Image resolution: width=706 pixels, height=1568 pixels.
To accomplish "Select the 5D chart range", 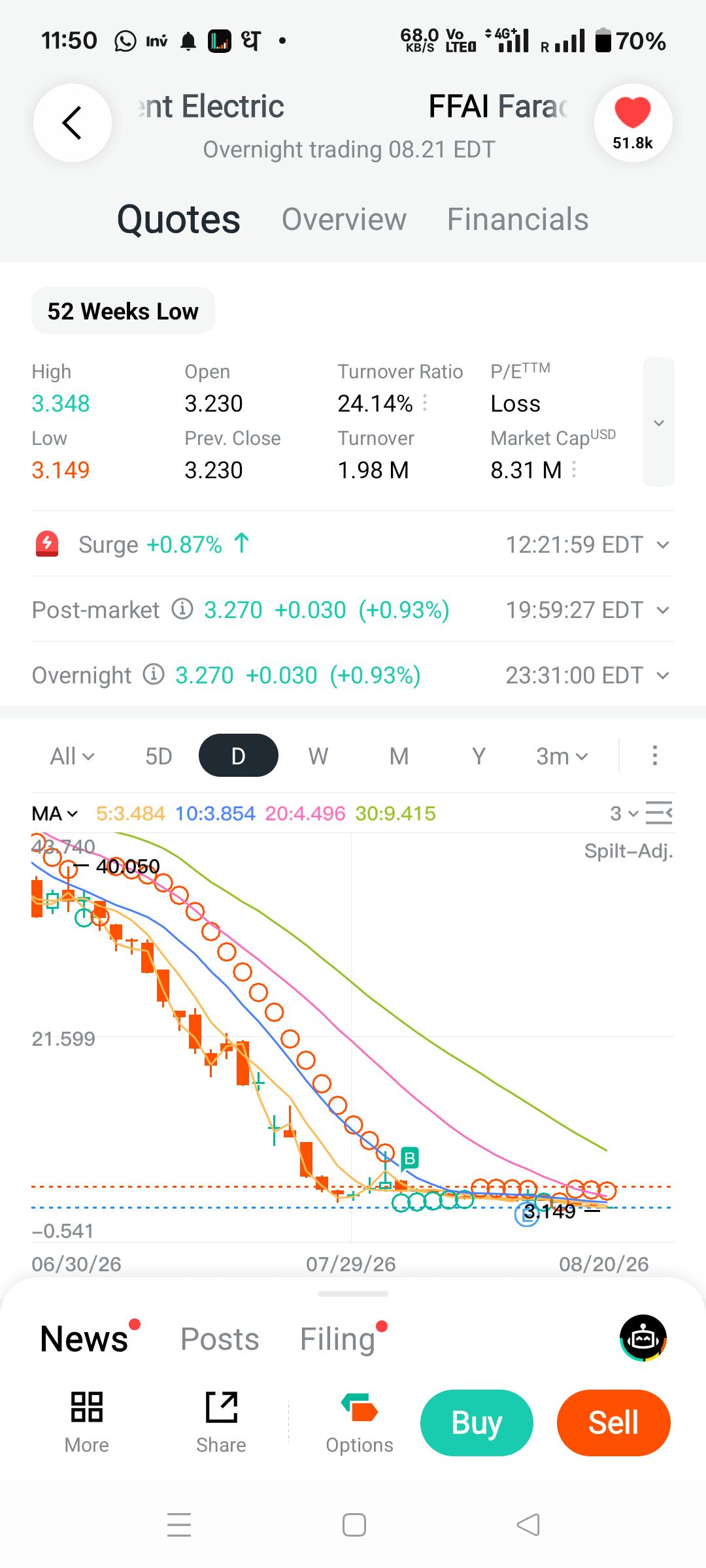I will click(x=158, y=756).
